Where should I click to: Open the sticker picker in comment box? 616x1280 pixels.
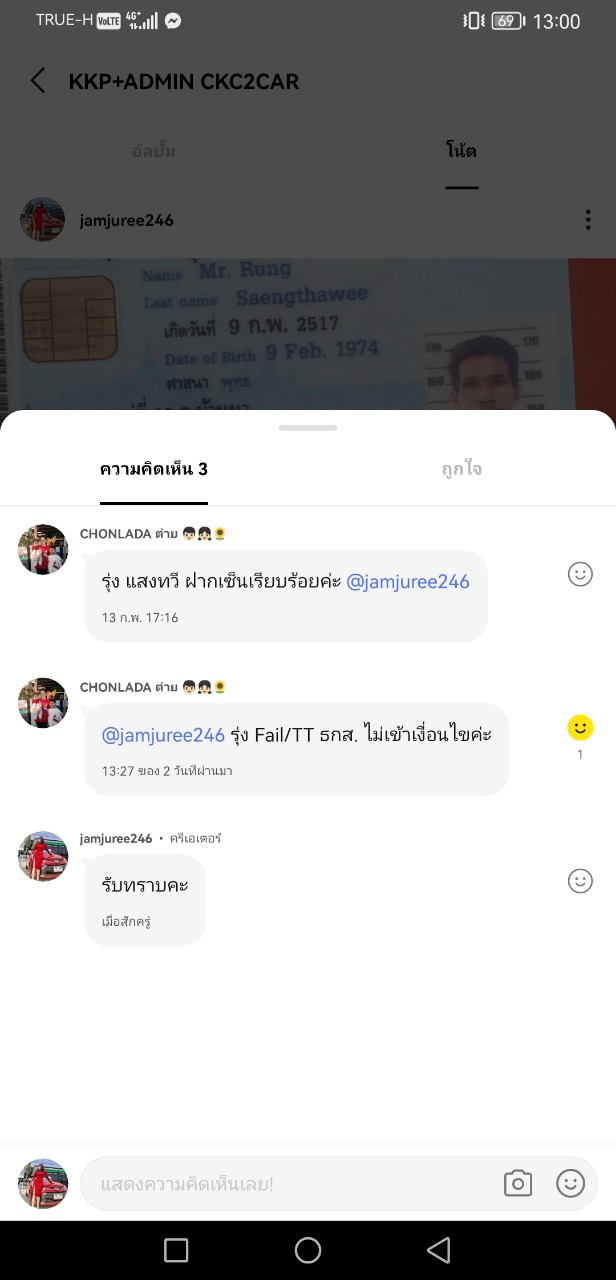coord(570,1184)
